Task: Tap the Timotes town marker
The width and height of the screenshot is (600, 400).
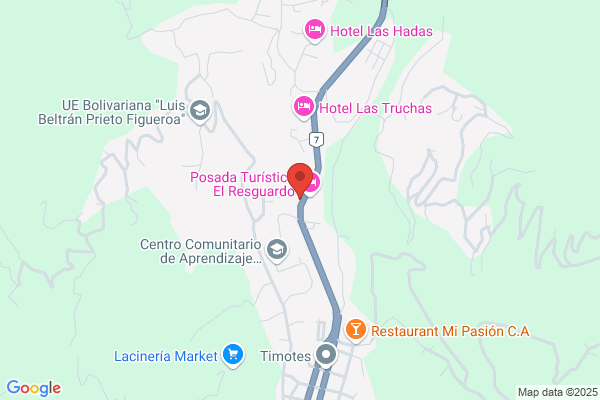Action: [326, 355]
